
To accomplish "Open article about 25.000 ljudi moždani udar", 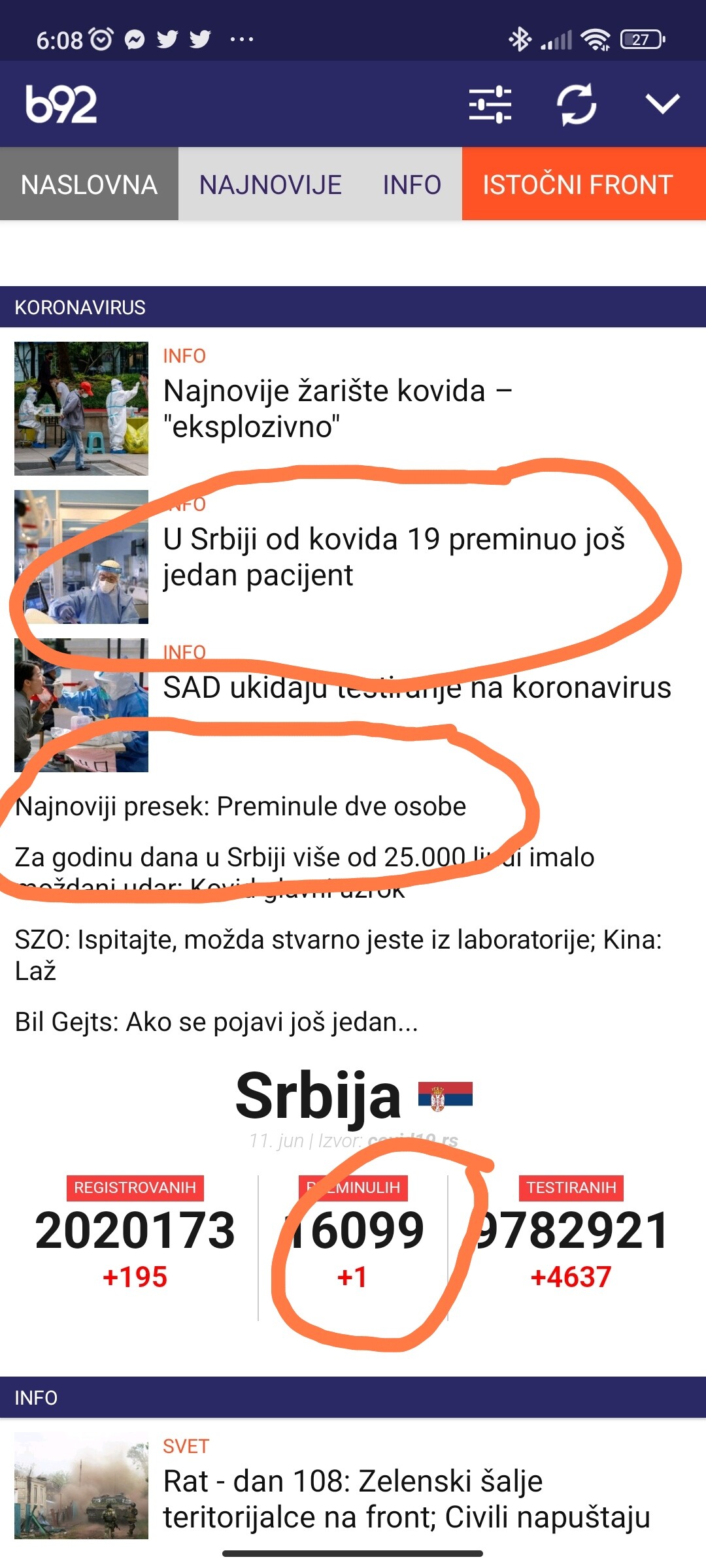I will click(x=304, y=857).
